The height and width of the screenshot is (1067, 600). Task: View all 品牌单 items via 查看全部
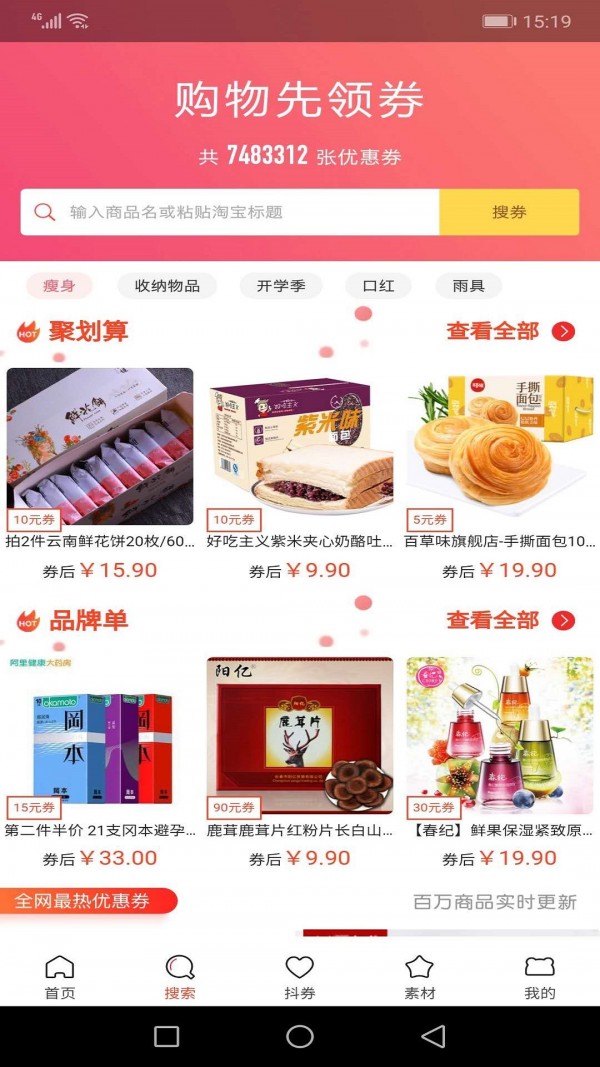click(x=511, y=621)
